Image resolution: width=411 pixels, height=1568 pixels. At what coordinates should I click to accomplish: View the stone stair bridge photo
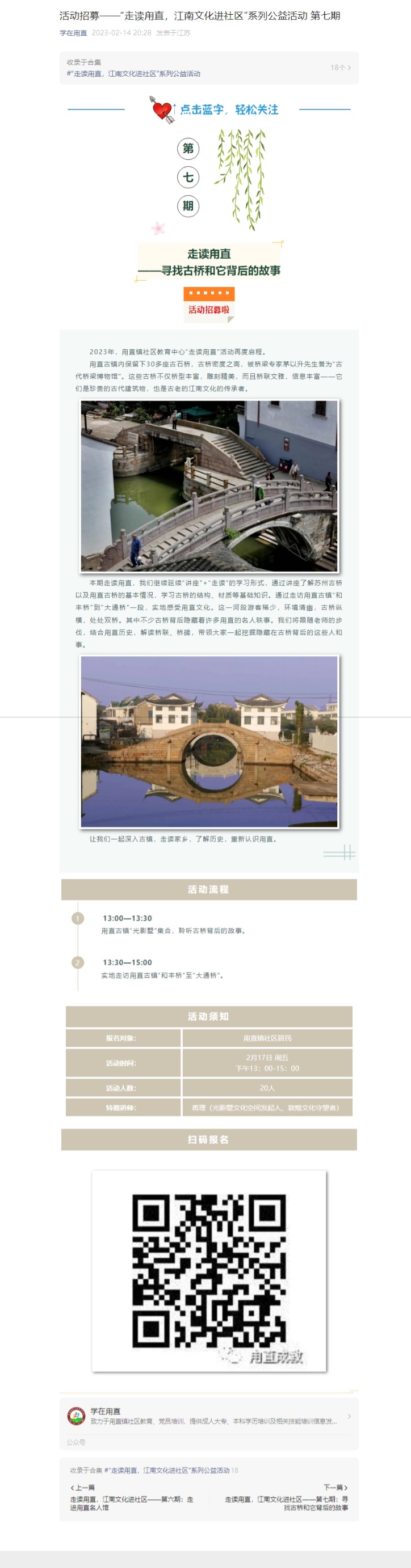(x=209, y=486)
